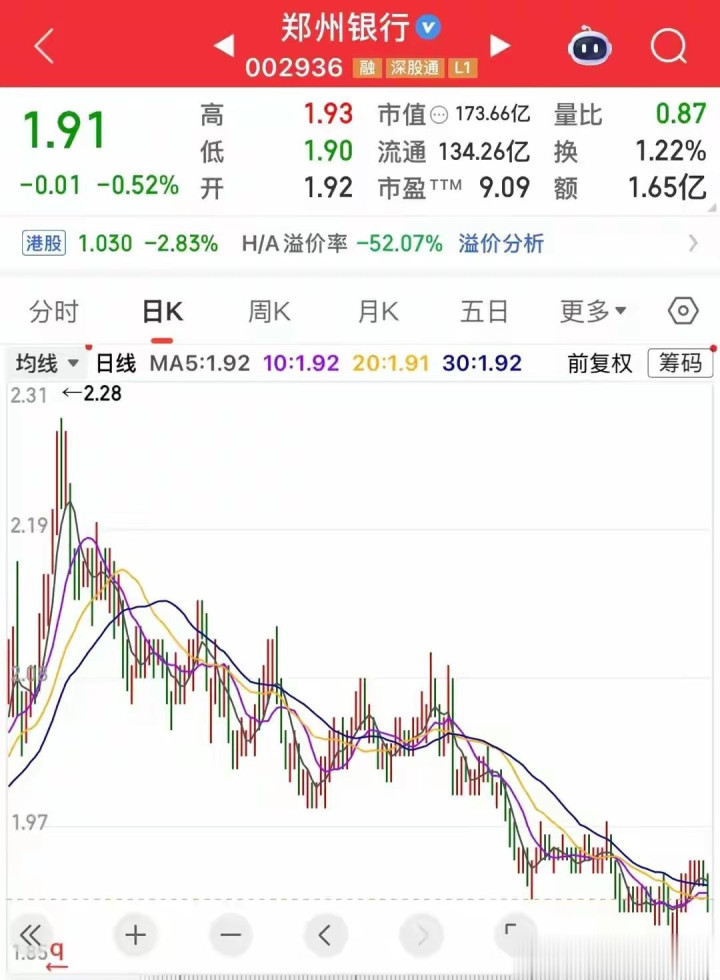Viewport: 720px width, 980px height.
Task: Show the 月K chart
Action: (x=378, y=312)
